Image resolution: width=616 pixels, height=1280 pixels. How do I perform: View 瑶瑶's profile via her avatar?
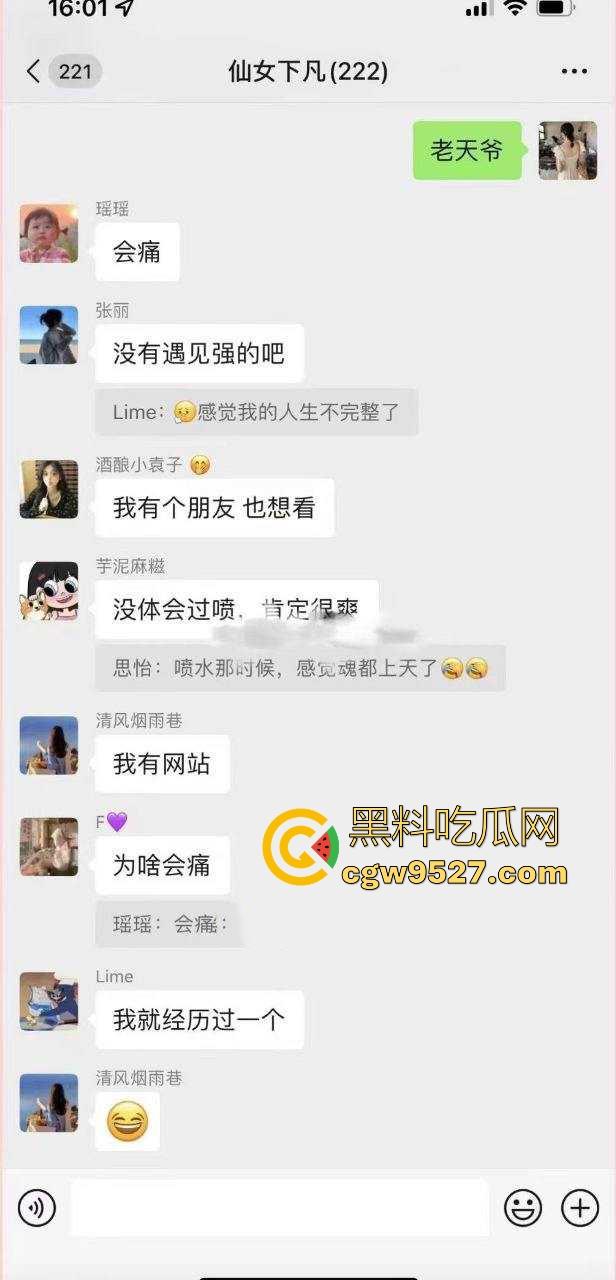[49, 234]
